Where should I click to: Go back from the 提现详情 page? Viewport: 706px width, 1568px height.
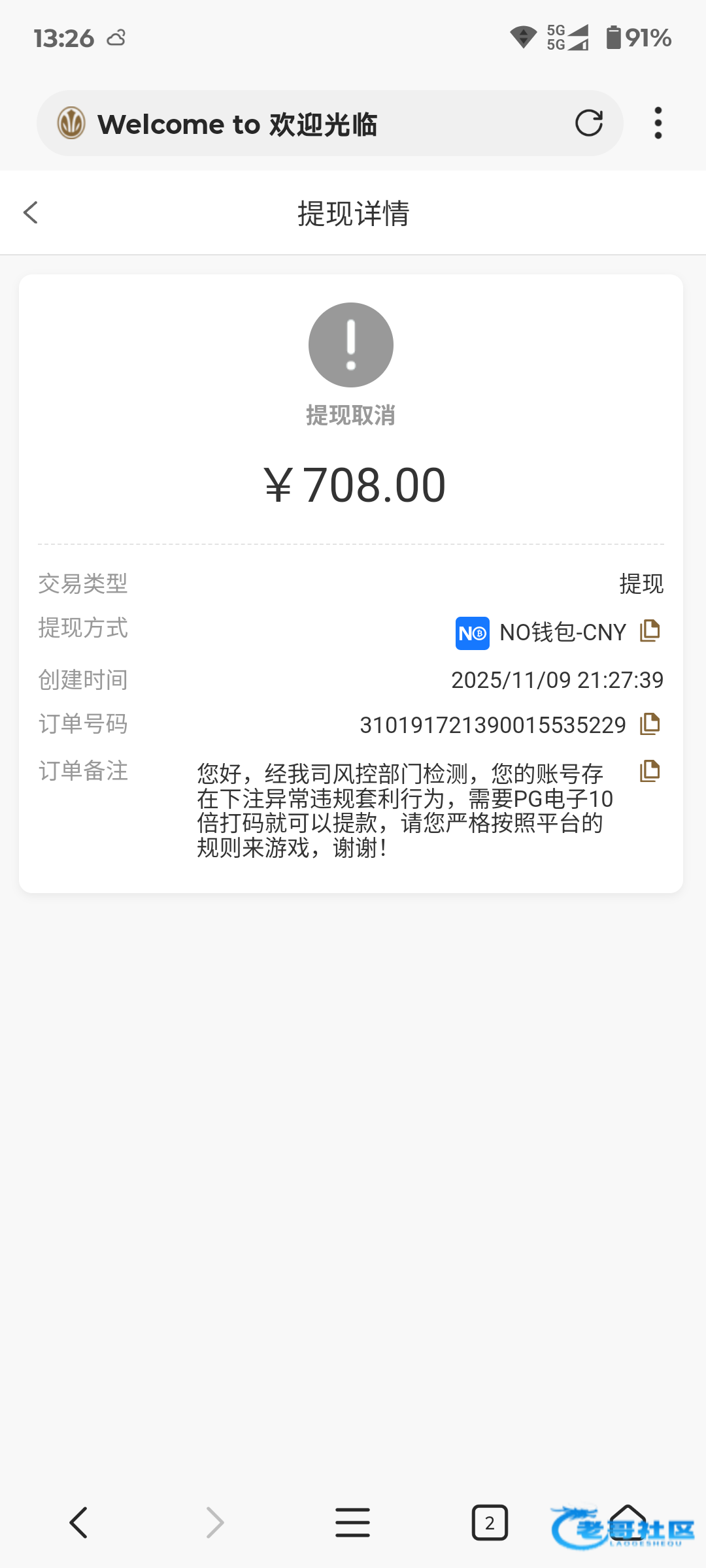(x=31, y=212)
